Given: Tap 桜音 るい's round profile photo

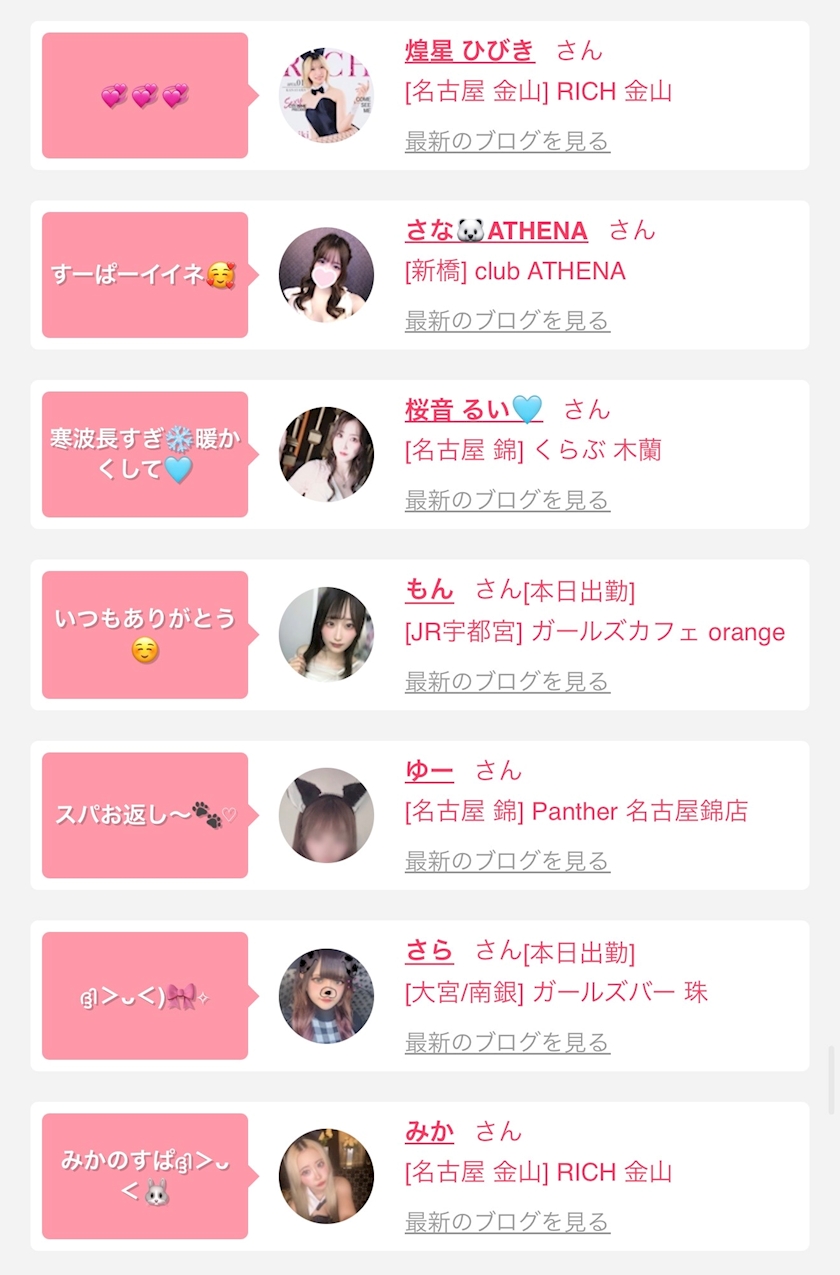Looking at the screenshot, I should [326, 454].
